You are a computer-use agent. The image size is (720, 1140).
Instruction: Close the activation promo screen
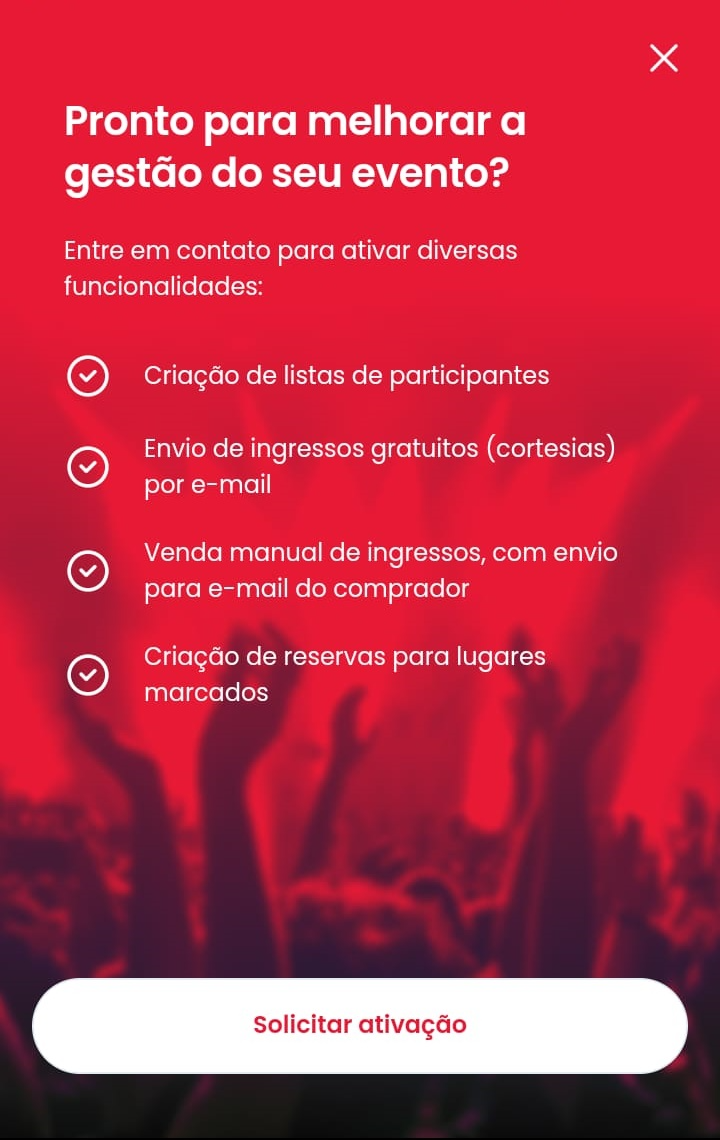point(663,58)
